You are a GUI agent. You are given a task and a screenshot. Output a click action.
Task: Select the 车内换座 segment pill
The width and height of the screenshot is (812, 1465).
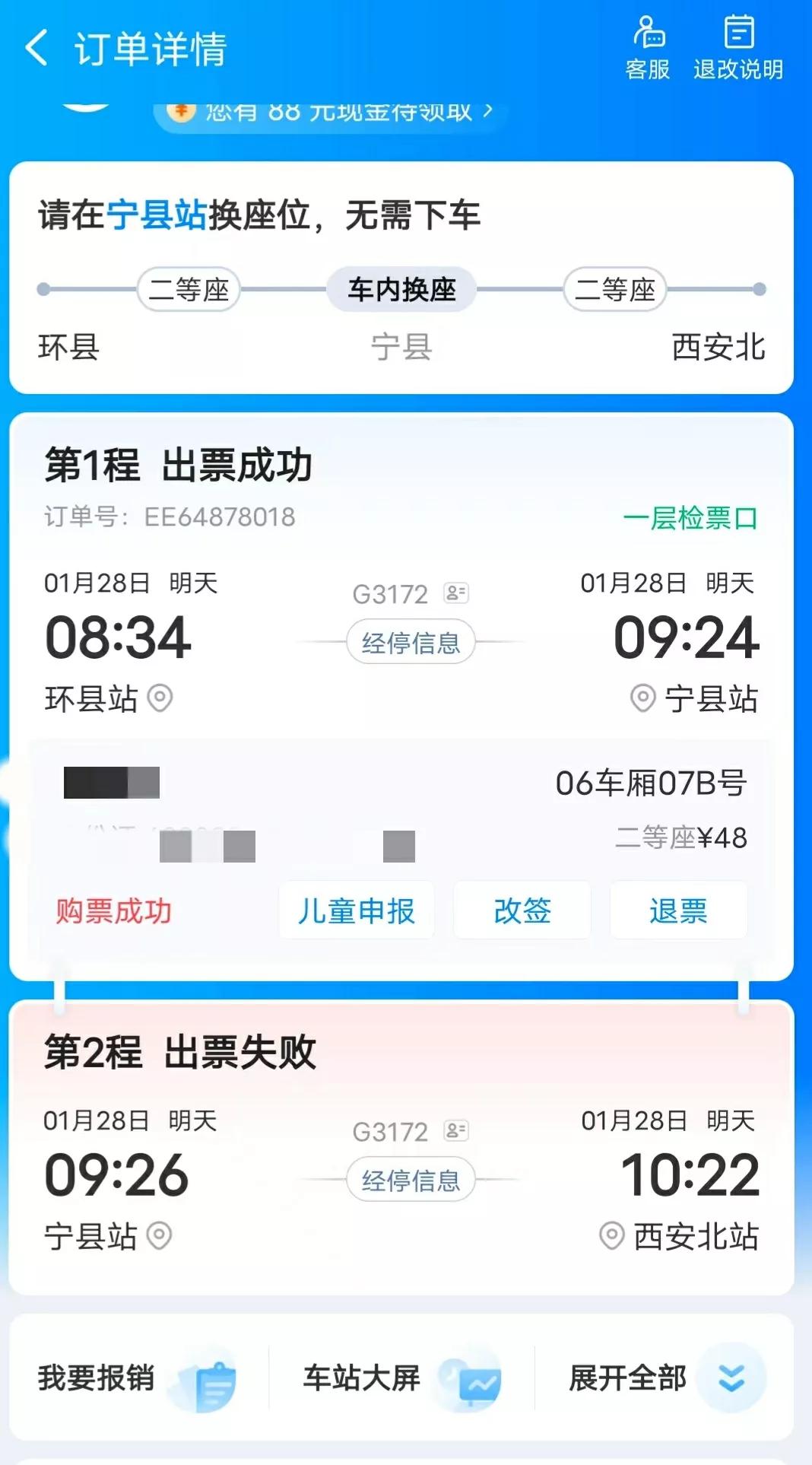coord(402,289)
